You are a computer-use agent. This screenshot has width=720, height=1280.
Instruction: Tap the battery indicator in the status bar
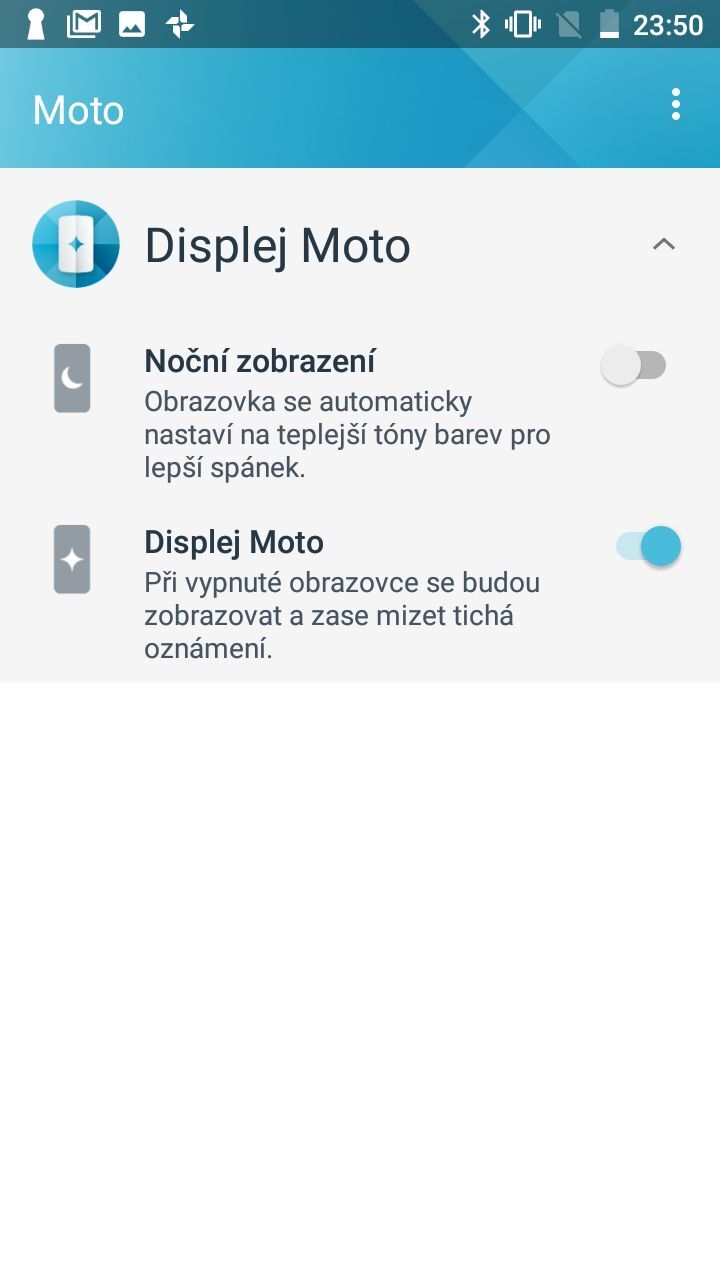[610, 23]
